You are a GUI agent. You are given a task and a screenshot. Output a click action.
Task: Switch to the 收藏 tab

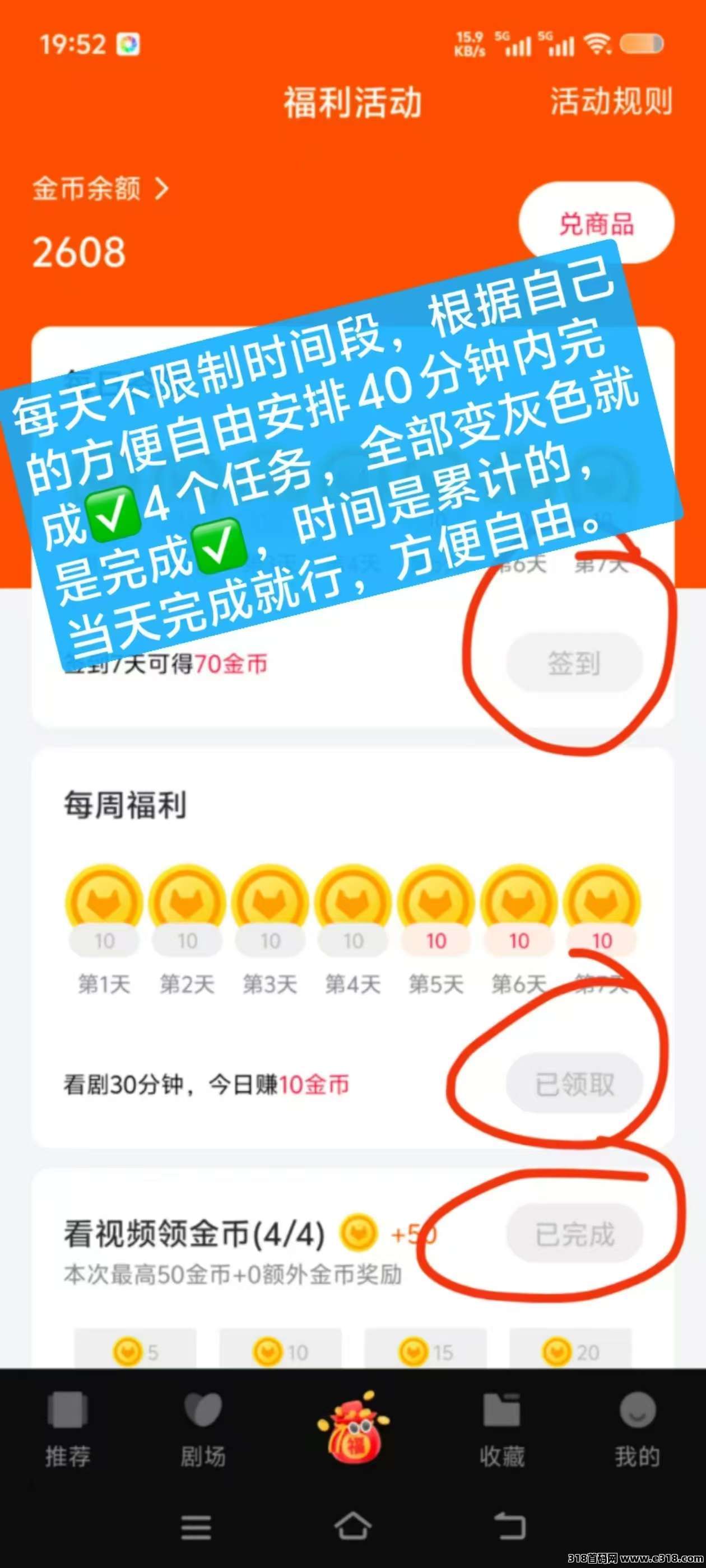pyautogui.click(x=502, y=1430)
